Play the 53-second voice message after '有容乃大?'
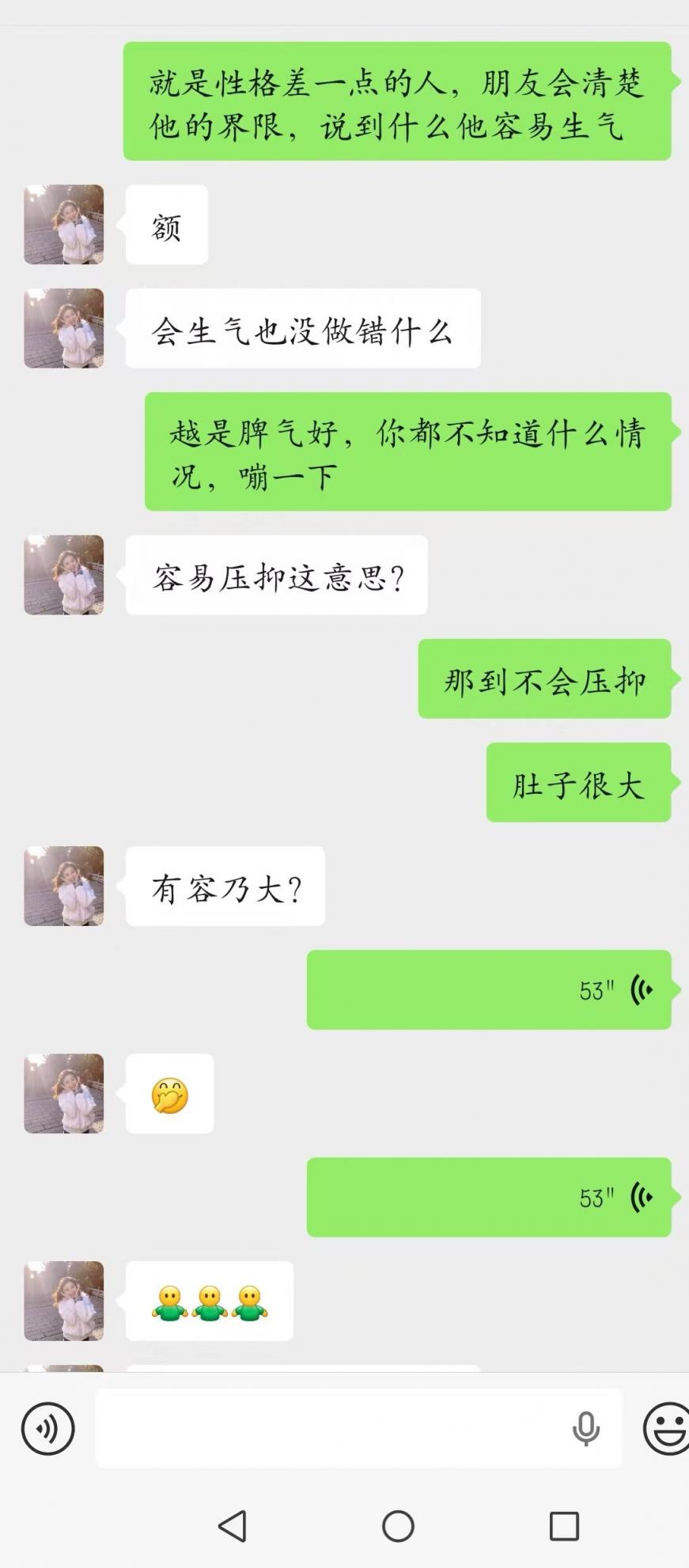This screenshot has height=1568, width=689. [x=489, y=990]
